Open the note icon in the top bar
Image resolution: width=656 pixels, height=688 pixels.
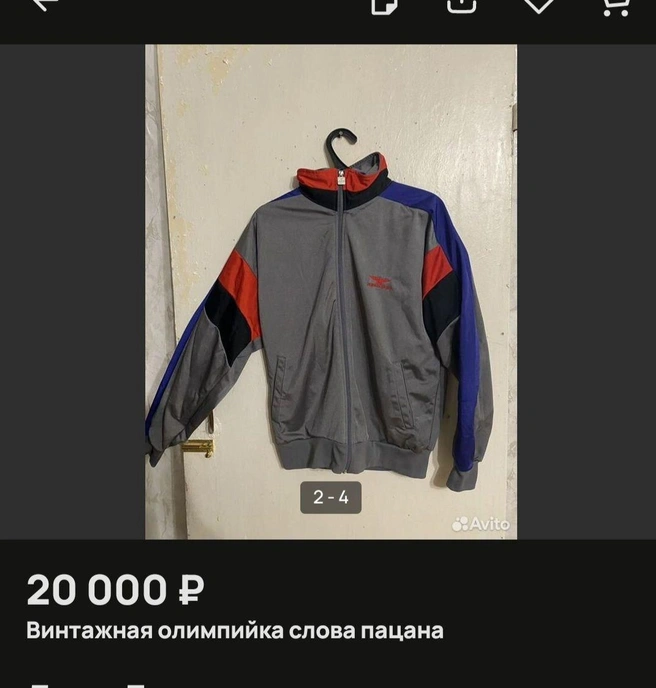click(x=384, y=5)
